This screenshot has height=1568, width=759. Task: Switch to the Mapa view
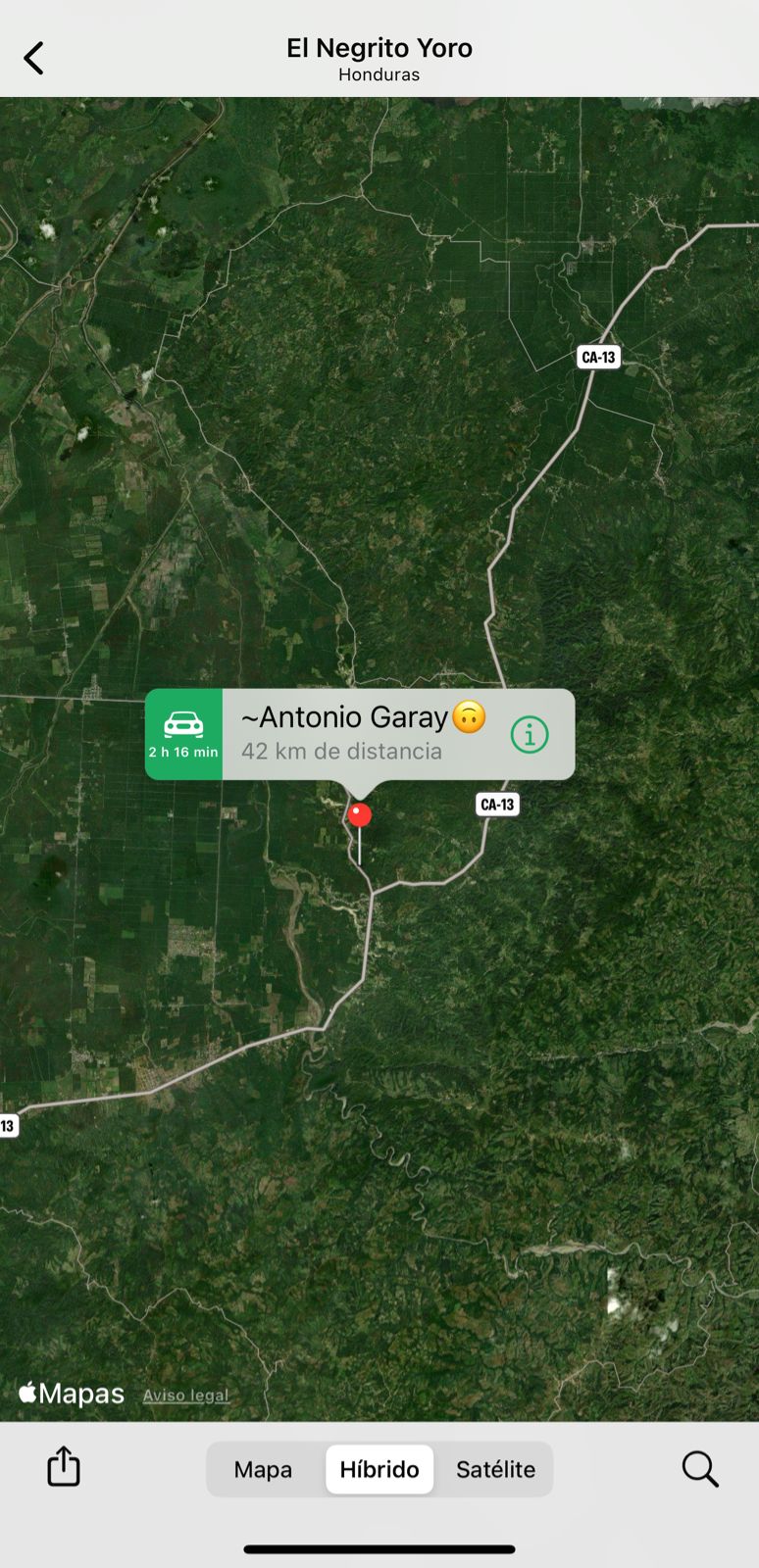coord(263,1469)
